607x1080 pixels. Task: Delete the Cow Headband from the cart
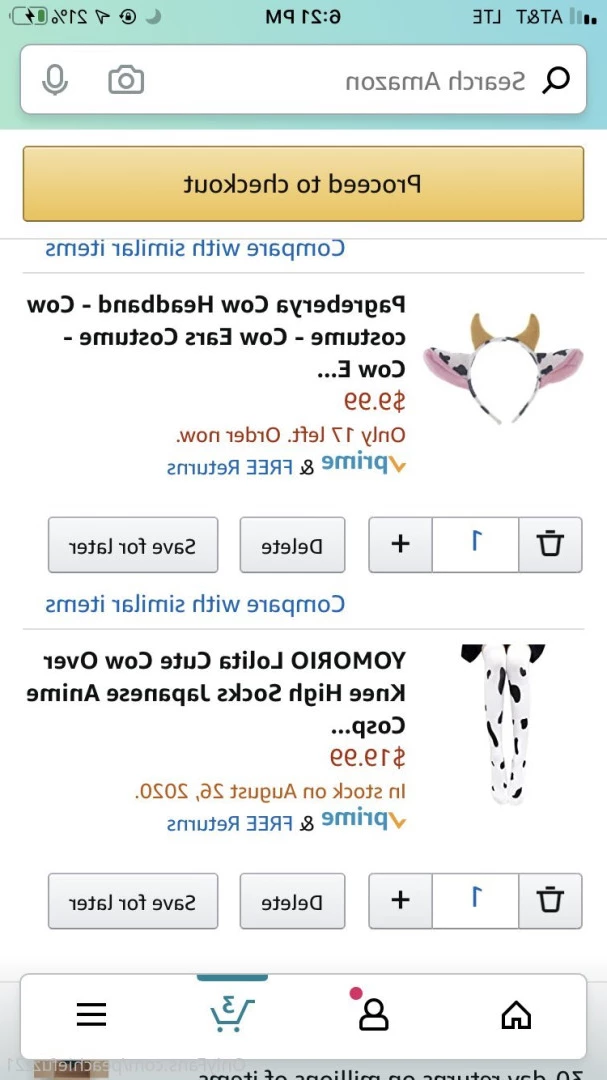tap(292, 546)
